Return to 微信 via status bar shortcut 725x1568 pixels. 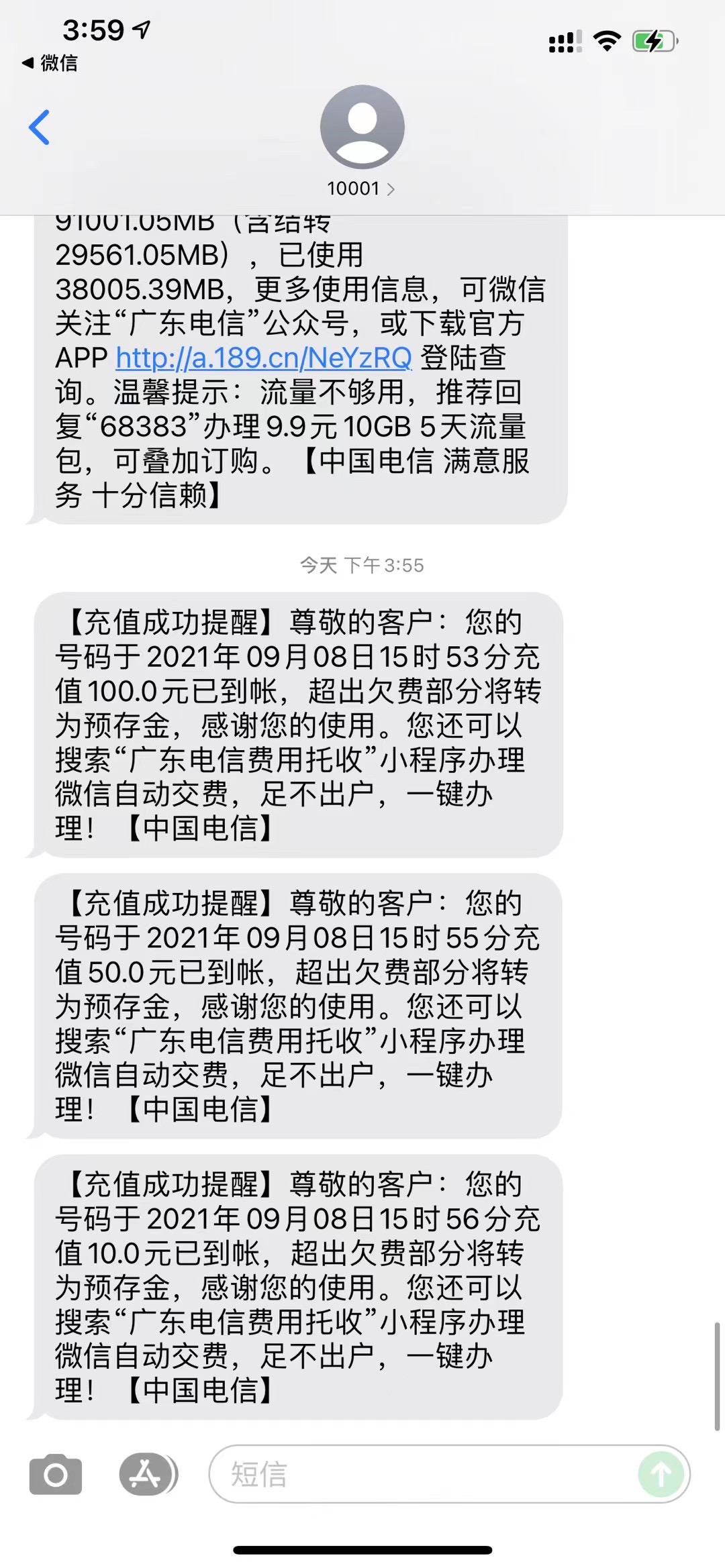(x=50, y=63)
